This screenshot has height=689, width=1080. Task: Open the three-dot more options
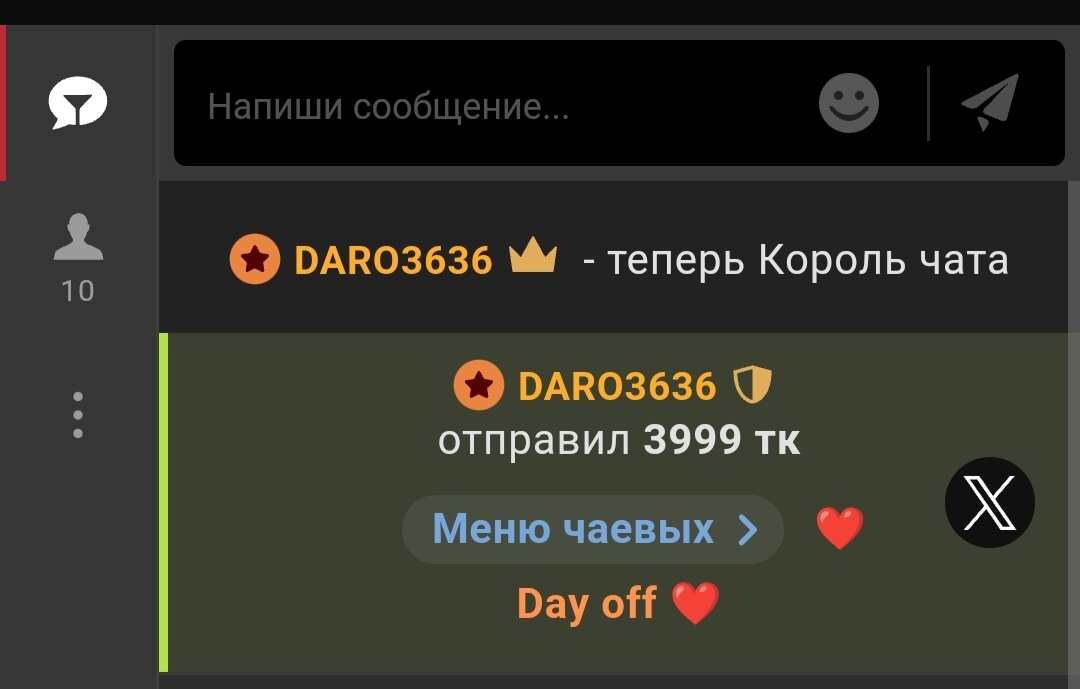(x=78, y=415)
